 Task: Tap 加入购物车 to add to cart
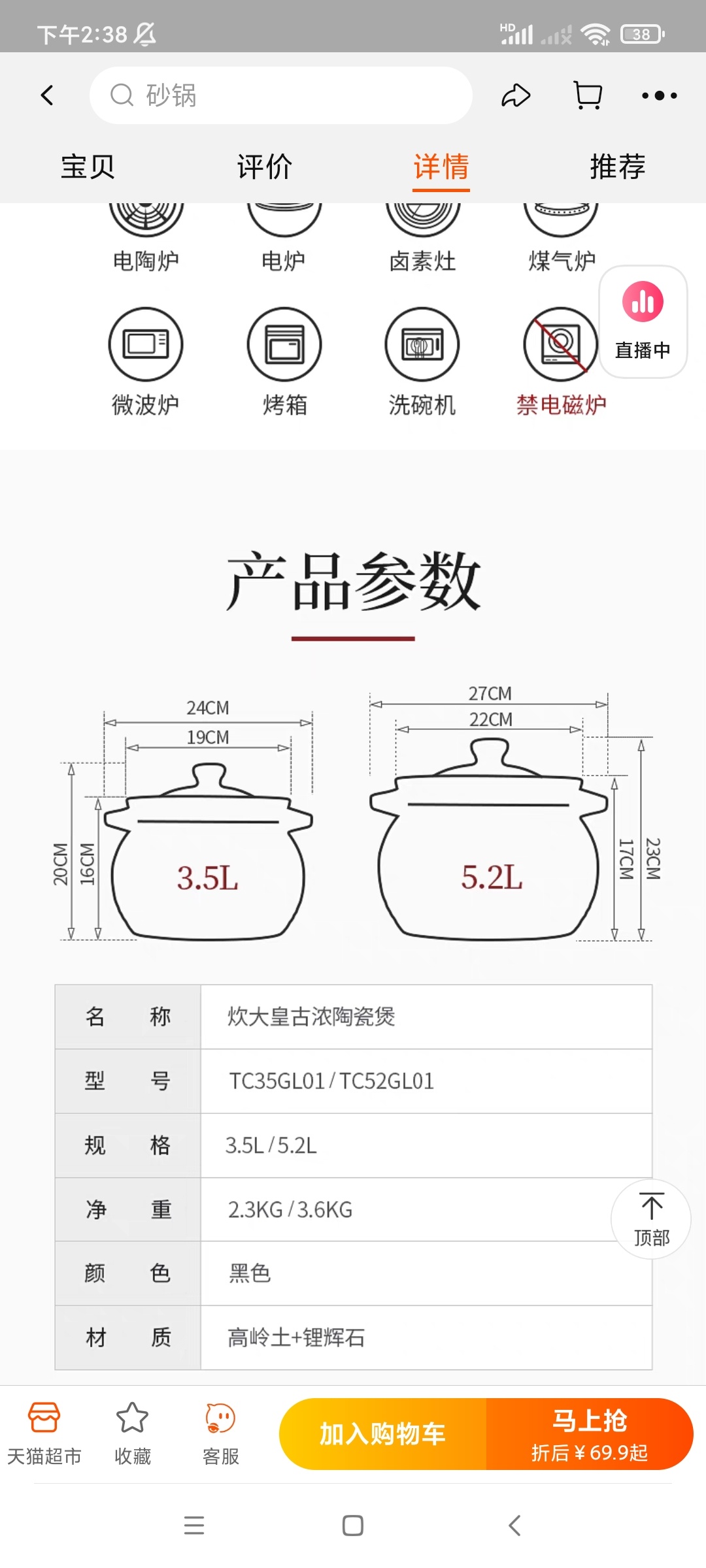[x=382, y=1433]
